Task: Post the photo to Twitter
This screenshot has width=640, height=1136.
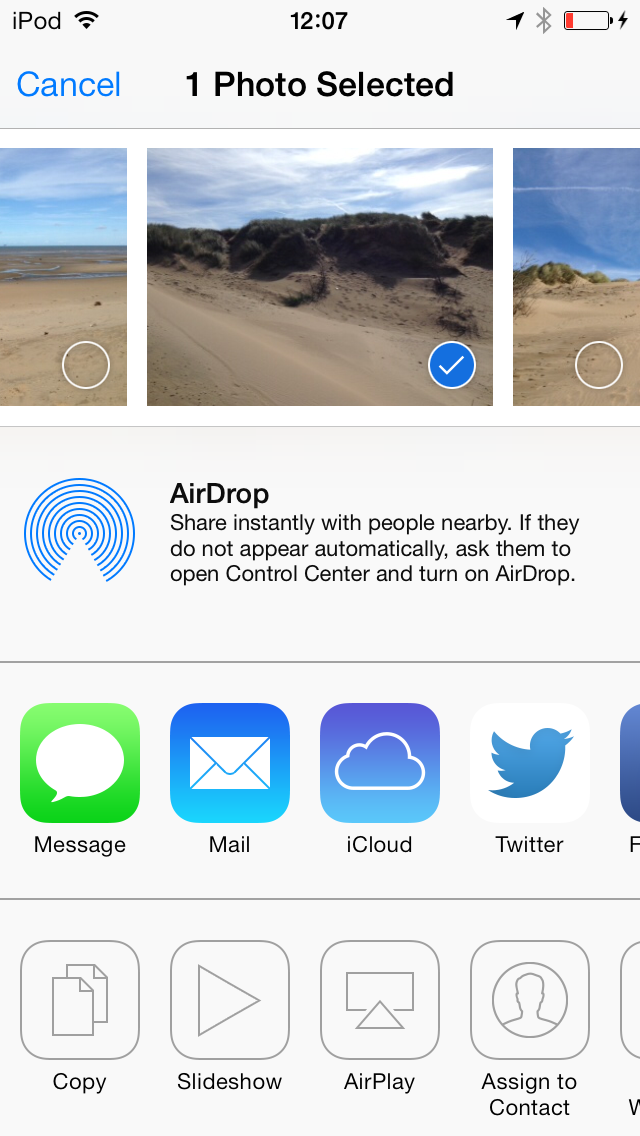Action: pyautogui.click(x=530, y=763)
